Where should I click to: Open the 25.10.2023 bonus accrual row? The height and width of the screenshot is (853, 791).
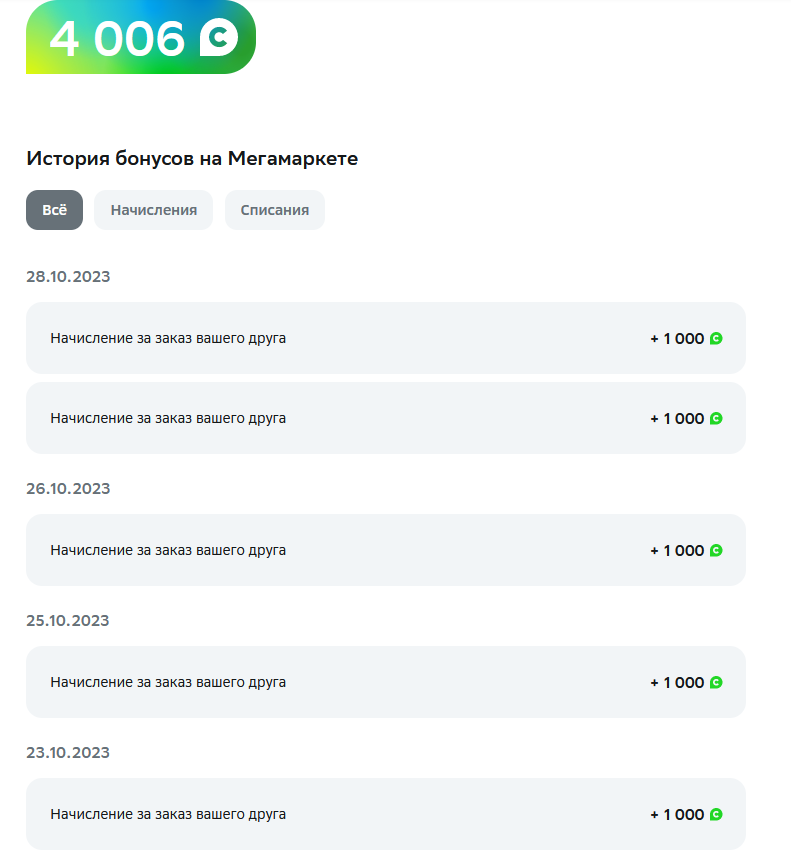coord(386,682)
